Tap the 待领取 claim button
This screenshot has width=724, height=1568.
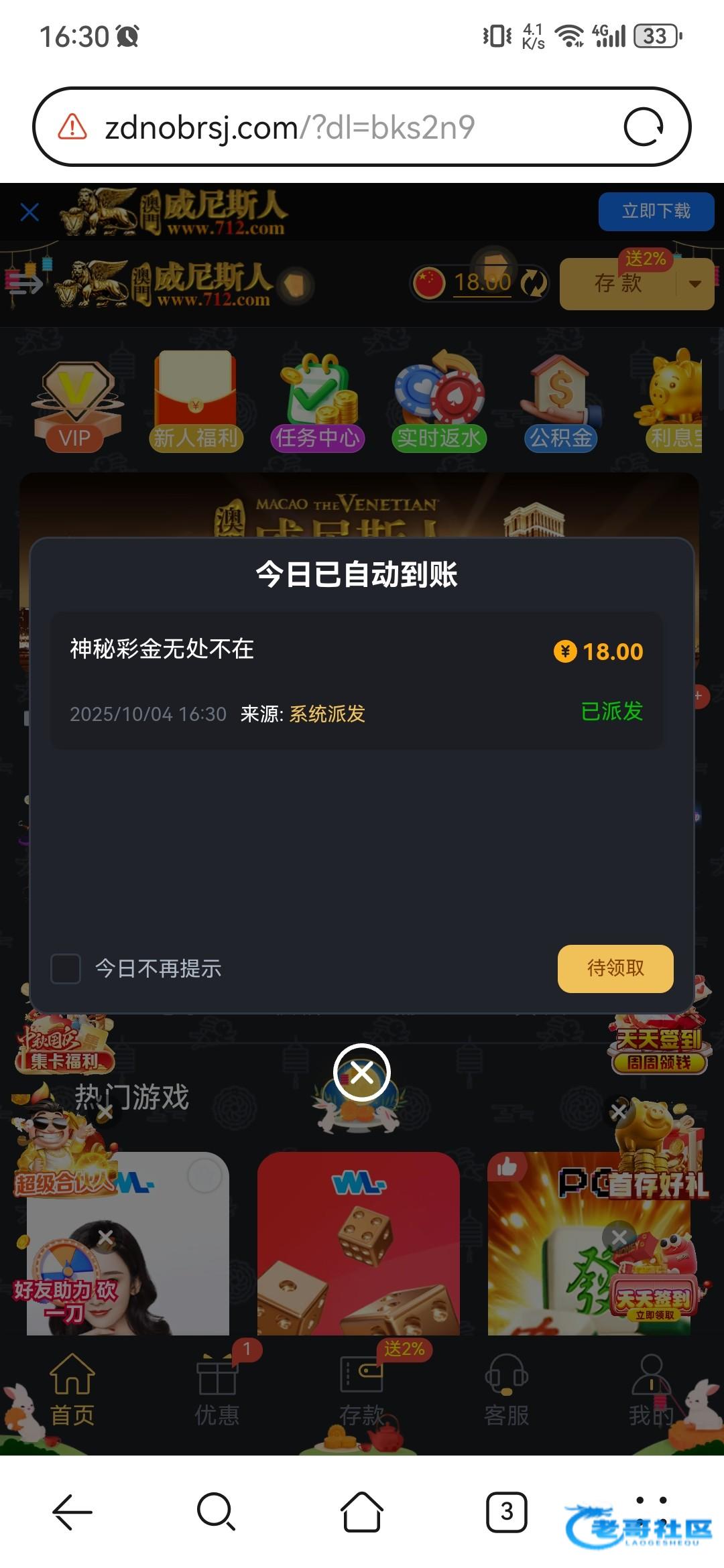tap(615, 968)
